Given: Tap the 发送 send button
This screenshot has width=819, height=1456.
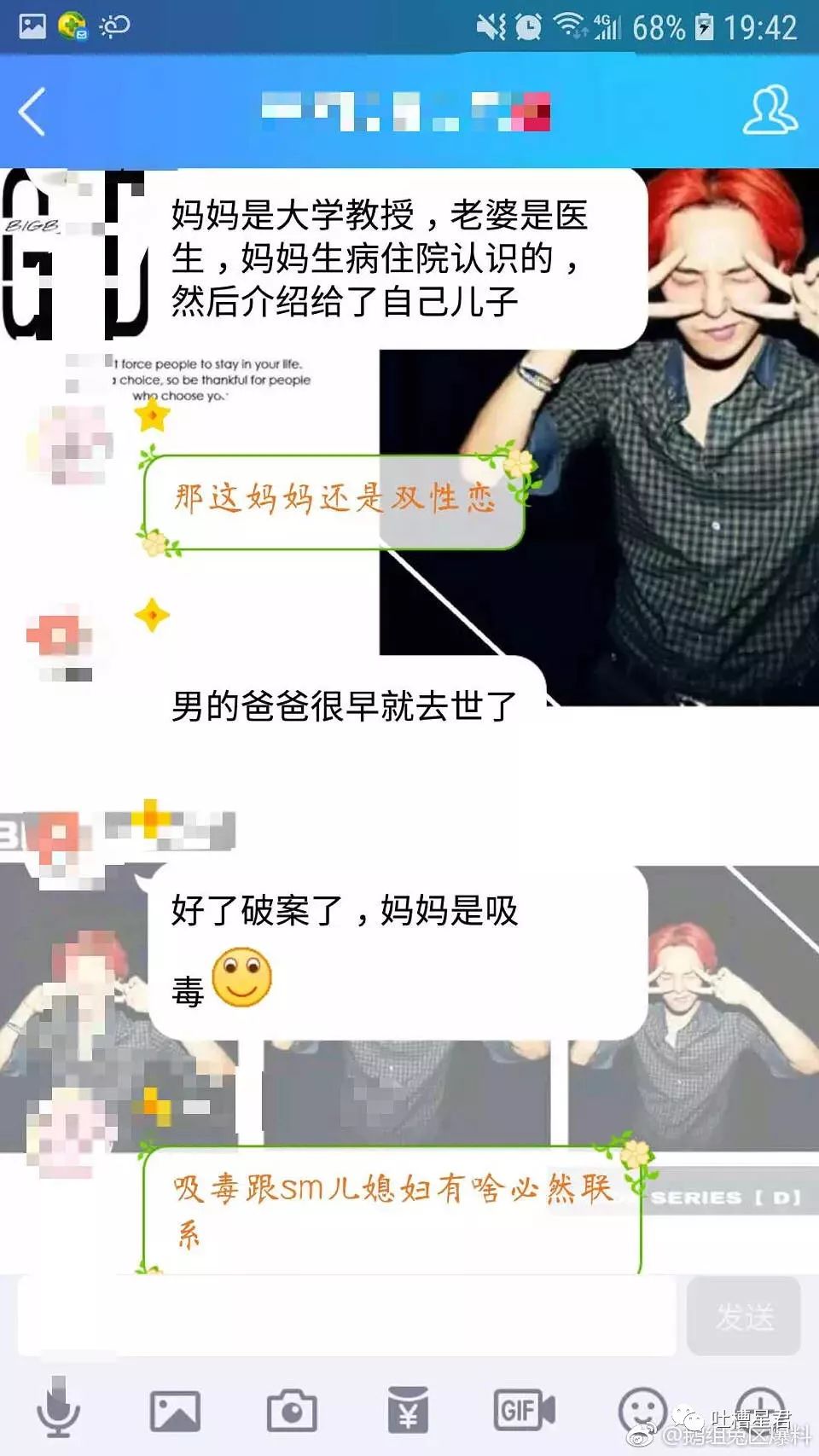Looking at the screenshot, I should click(x=744, y=1316).
